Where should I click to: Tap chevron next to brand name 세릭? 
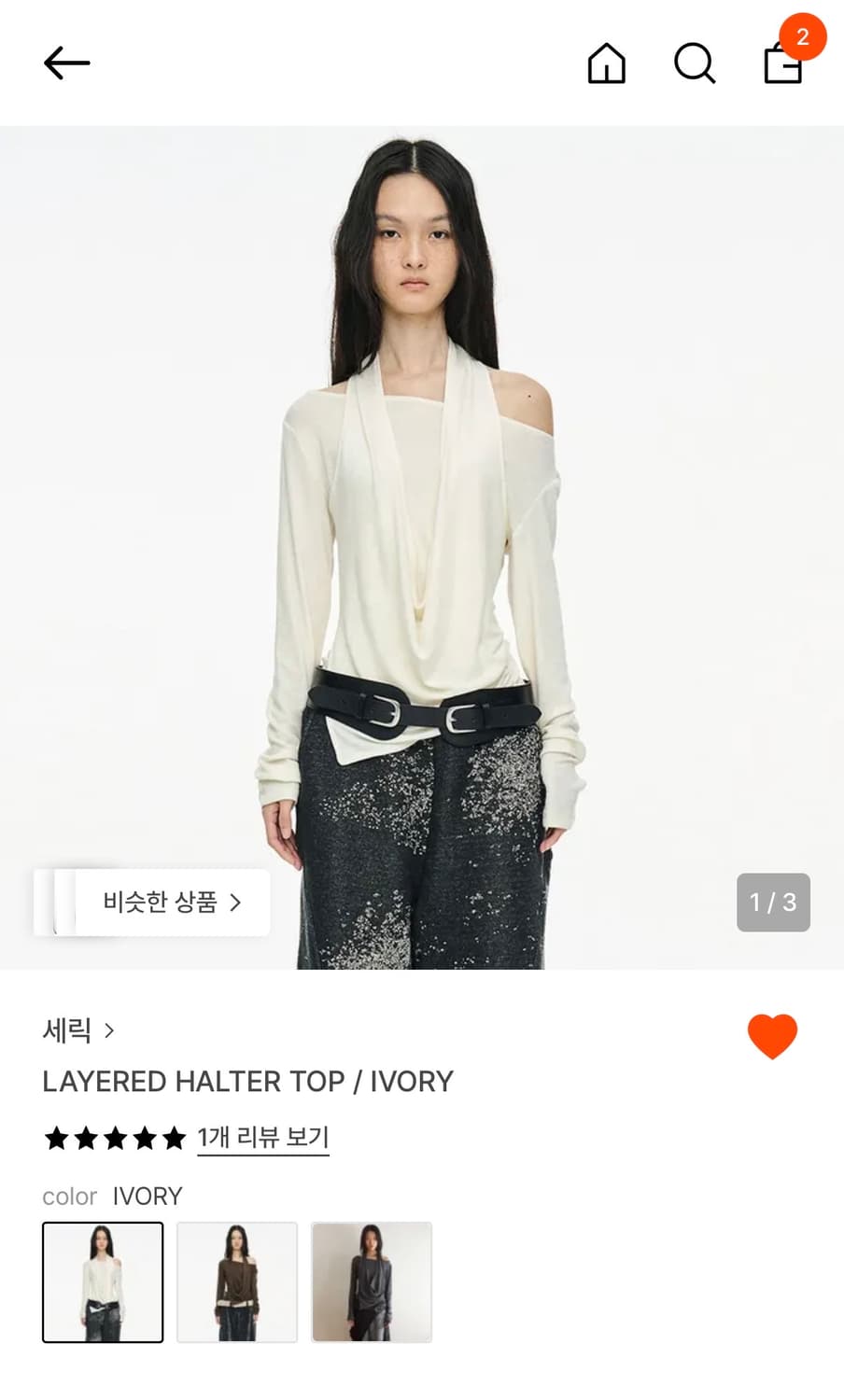coord(109,1031)
